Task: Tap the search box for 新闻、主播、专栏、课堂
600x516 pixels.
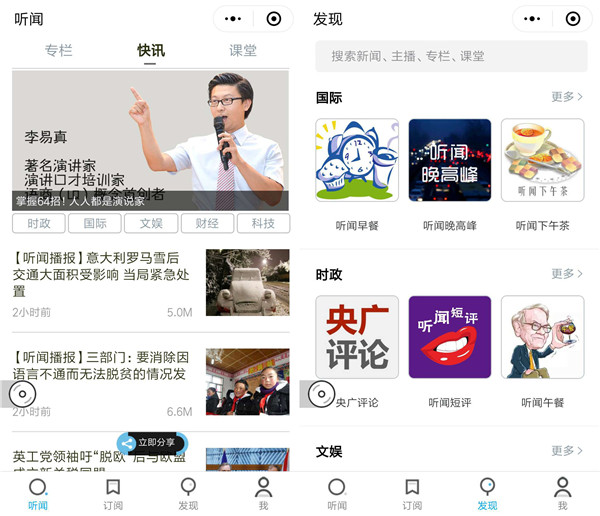Action: (451, 56)
